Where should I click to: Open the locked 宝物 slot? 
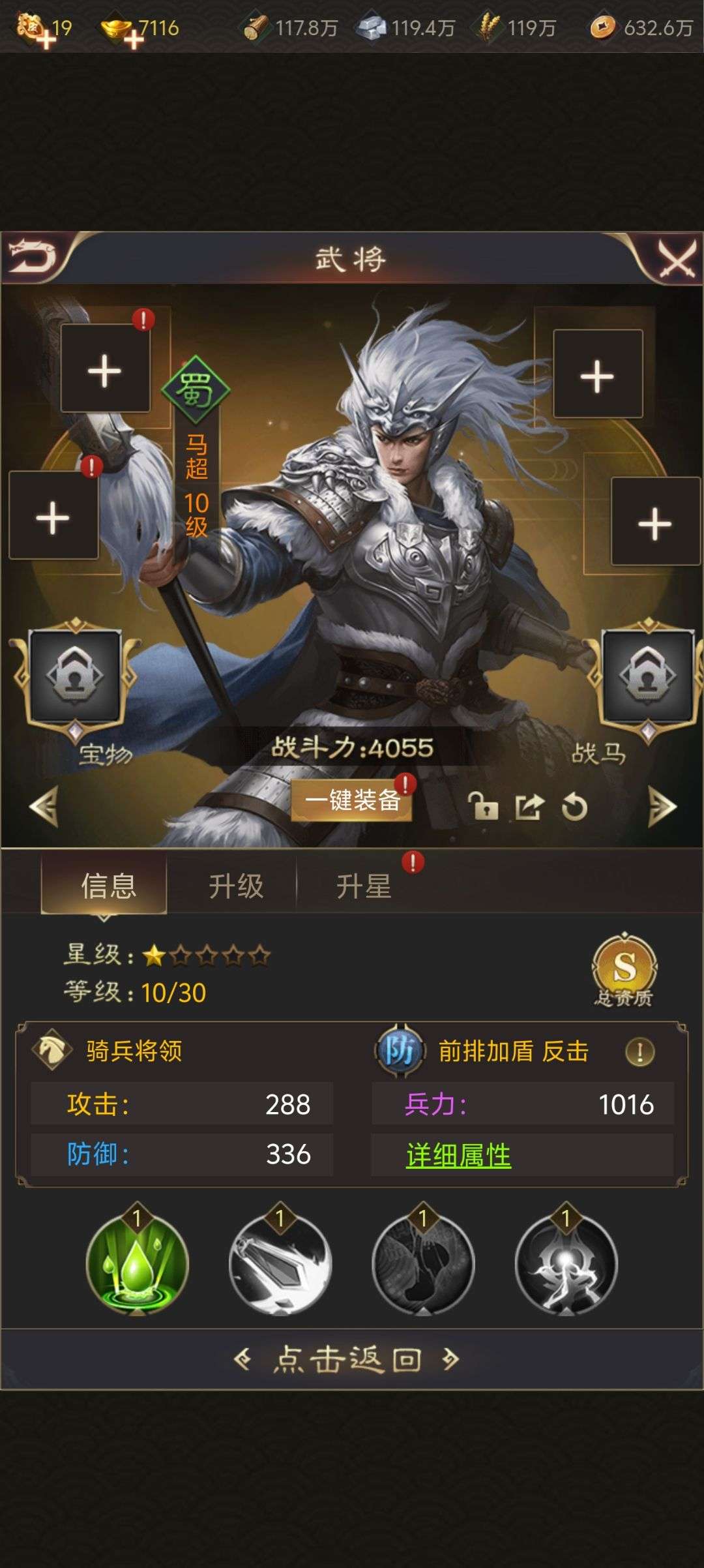pos(75,676)
